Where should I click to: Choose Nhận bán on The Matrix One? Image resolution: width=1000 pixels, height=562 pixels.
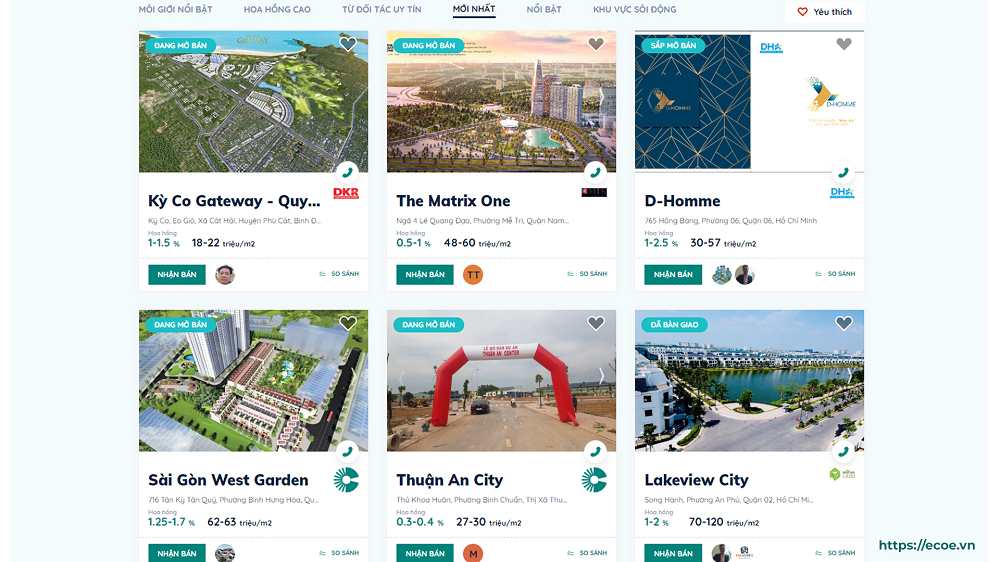click(x=425, y=274)
